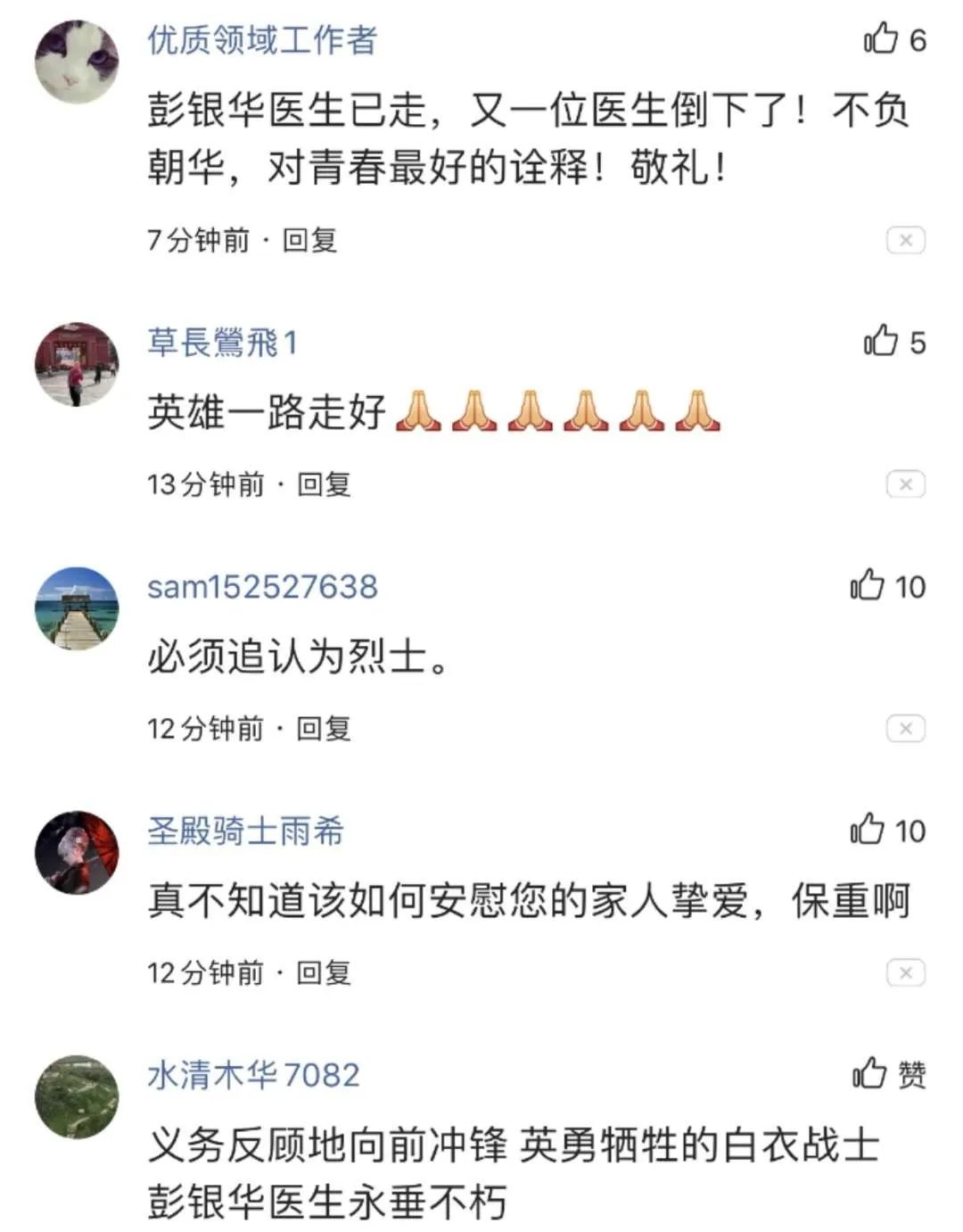
Task: Open 草長鶯飛1's profile from the username
Action: tap(222, 343)
